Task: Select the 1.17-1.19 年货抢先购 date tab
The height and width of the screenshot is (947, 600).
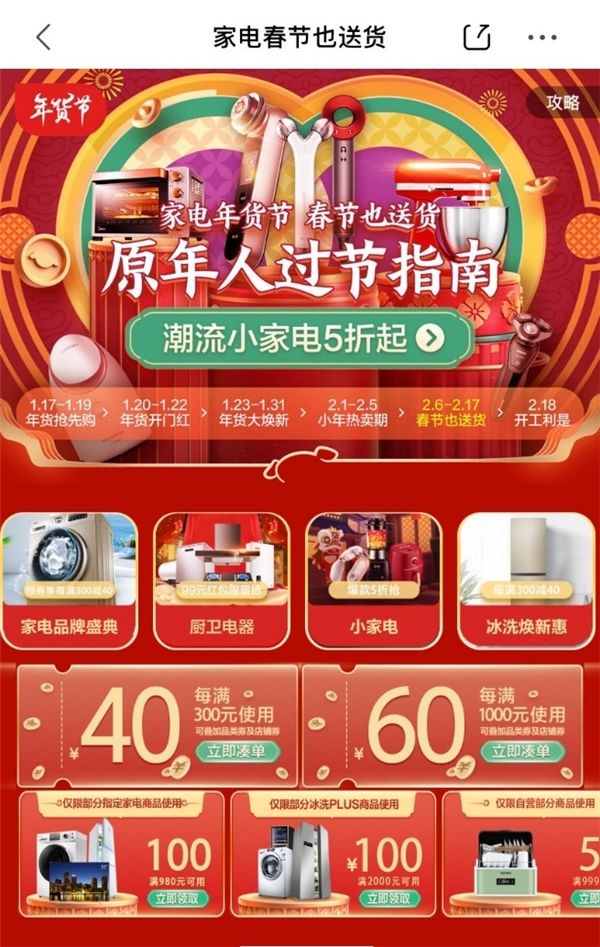Action: click(x=62, y=412)
